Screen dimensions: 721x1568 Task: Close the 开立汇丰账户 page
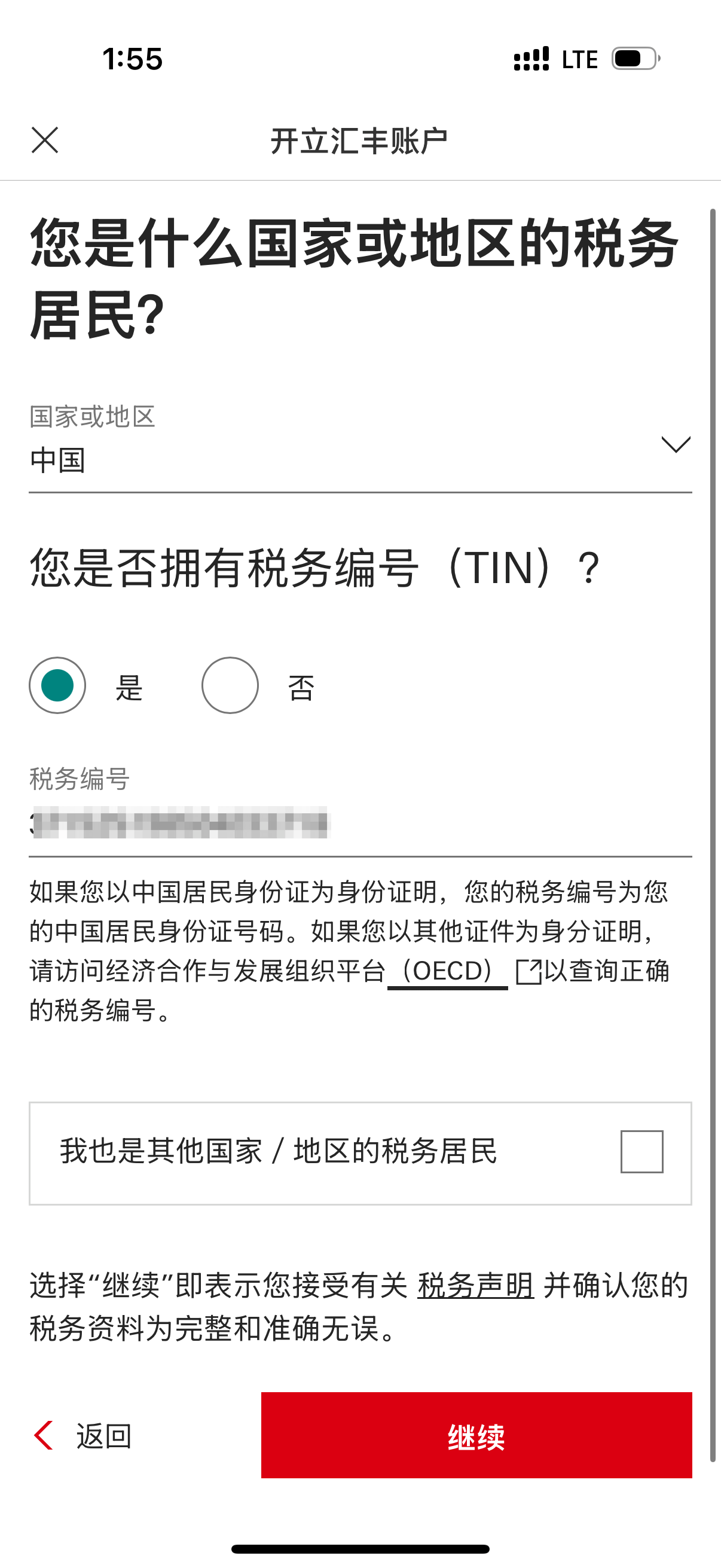(x=44, y=141)
